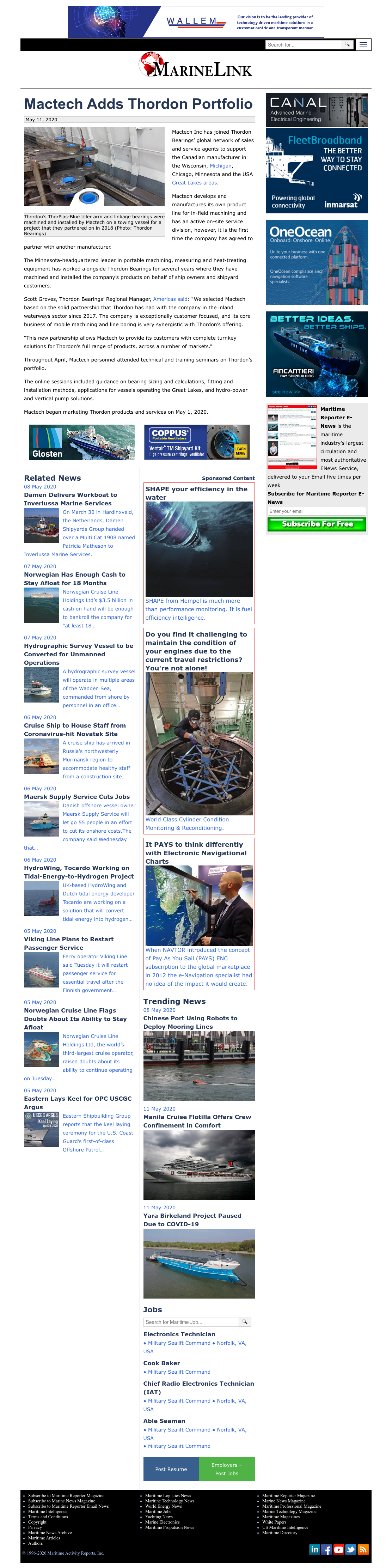Open the RSS feed icon in the footer
The image size is (392, 1568).
(x=363, y=1549)
